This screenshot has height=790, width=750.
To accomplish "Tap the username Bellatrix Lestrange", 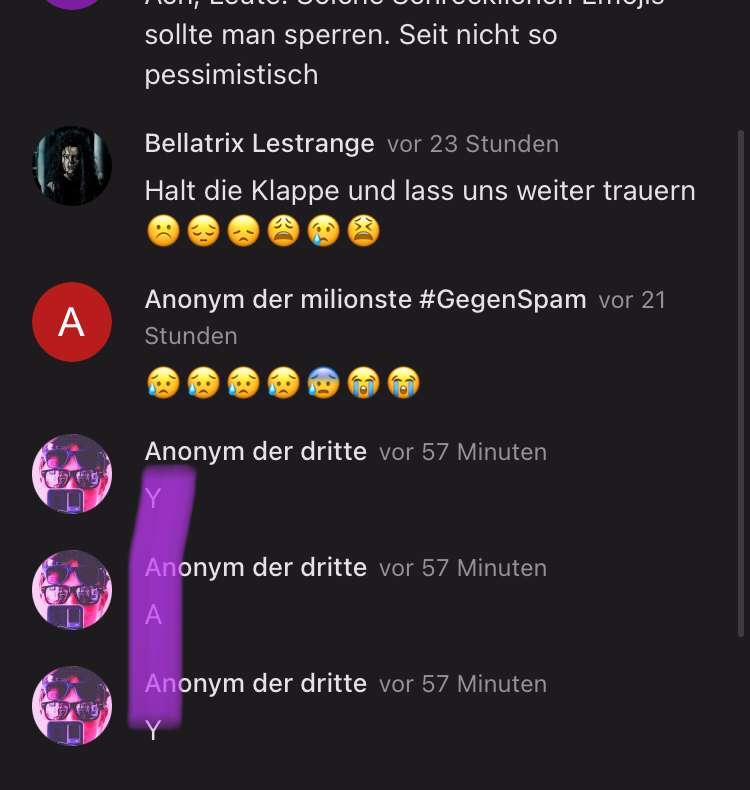I will 259,143.
